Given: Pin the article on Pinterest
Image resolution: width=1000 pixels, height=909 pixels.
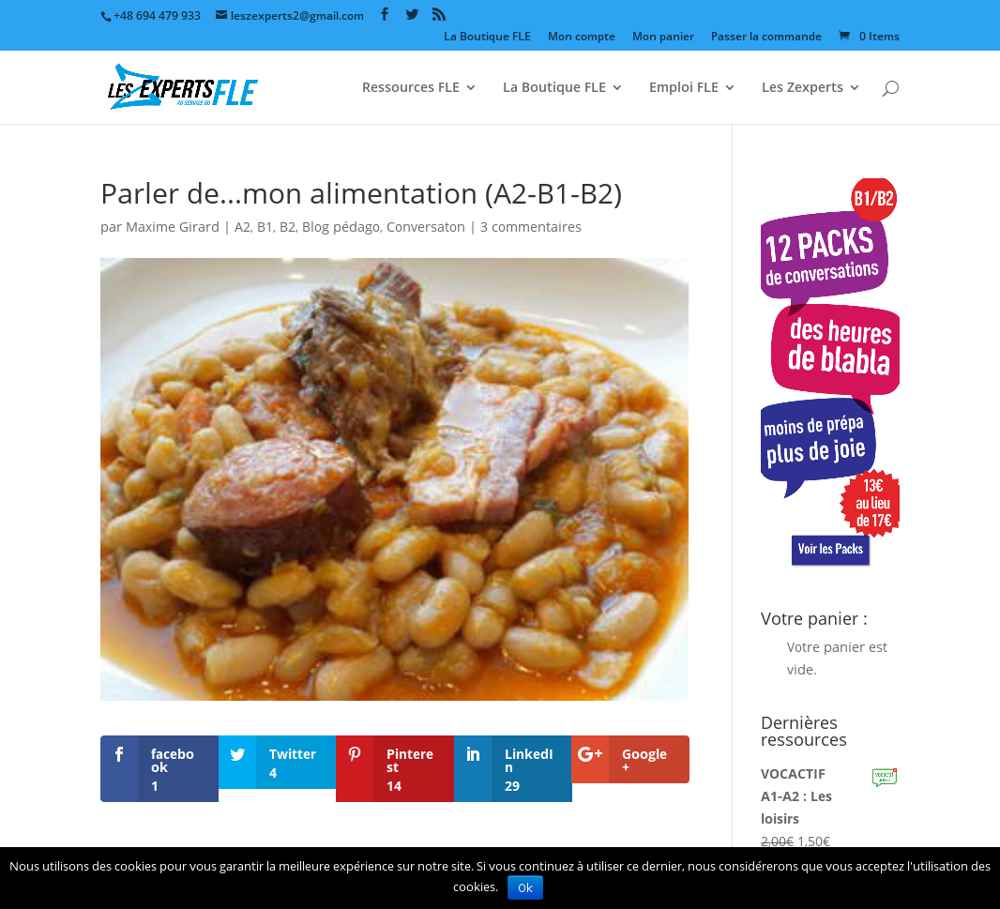Looking at the screenshot, I should click(394, 768).
